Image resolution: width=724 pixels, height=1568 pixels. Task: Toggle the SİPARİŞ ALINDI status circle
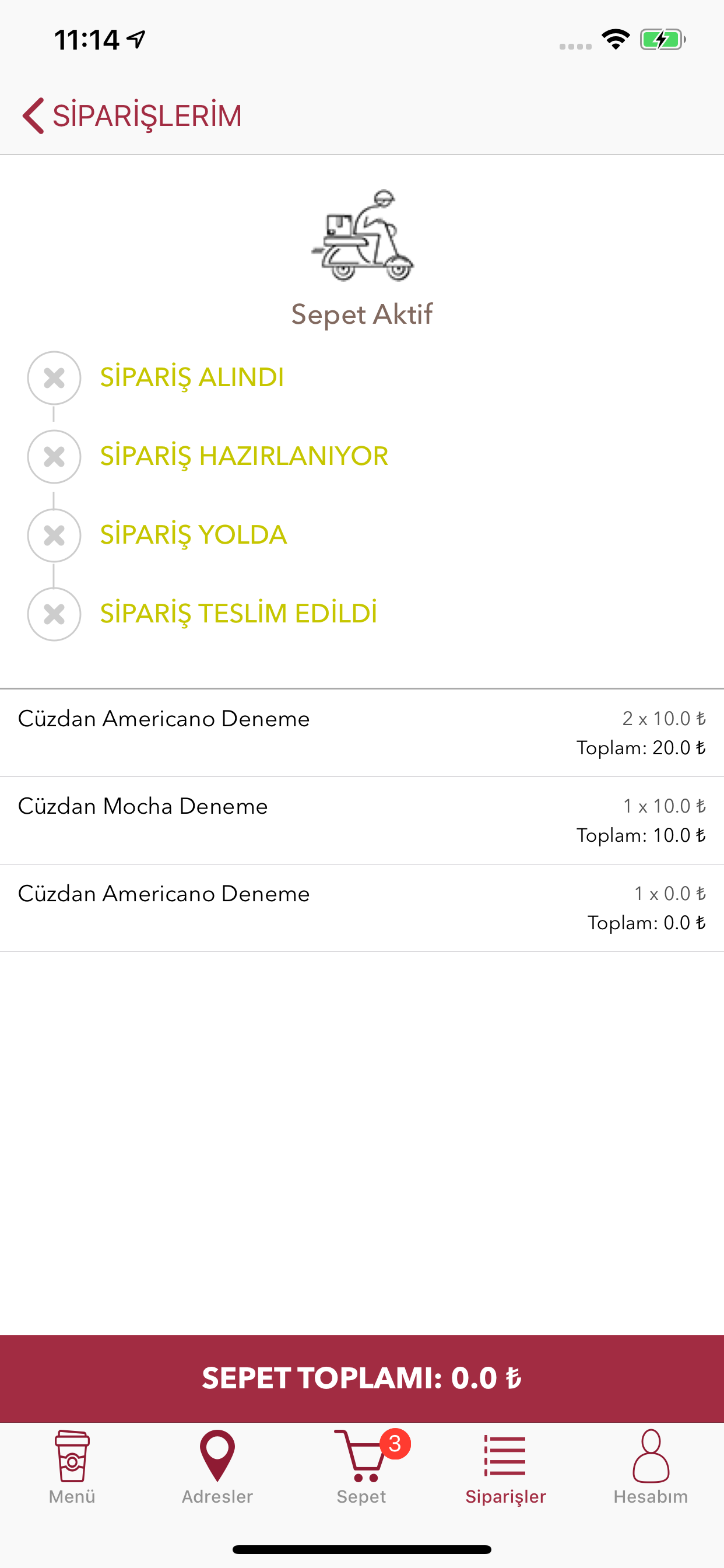click(54, 377)
